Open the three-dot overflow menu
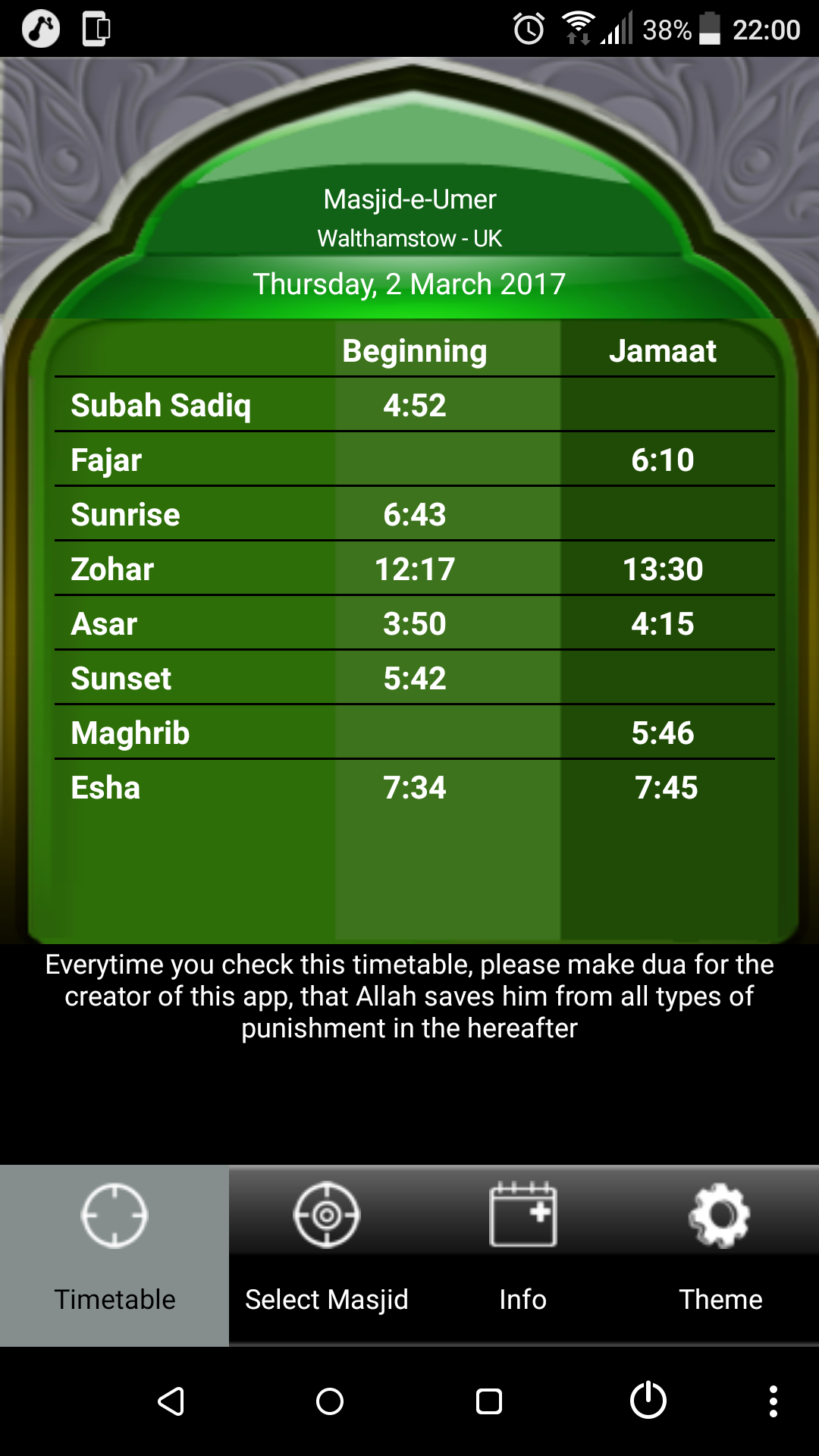819x1456 pixels. point(773,1401)
